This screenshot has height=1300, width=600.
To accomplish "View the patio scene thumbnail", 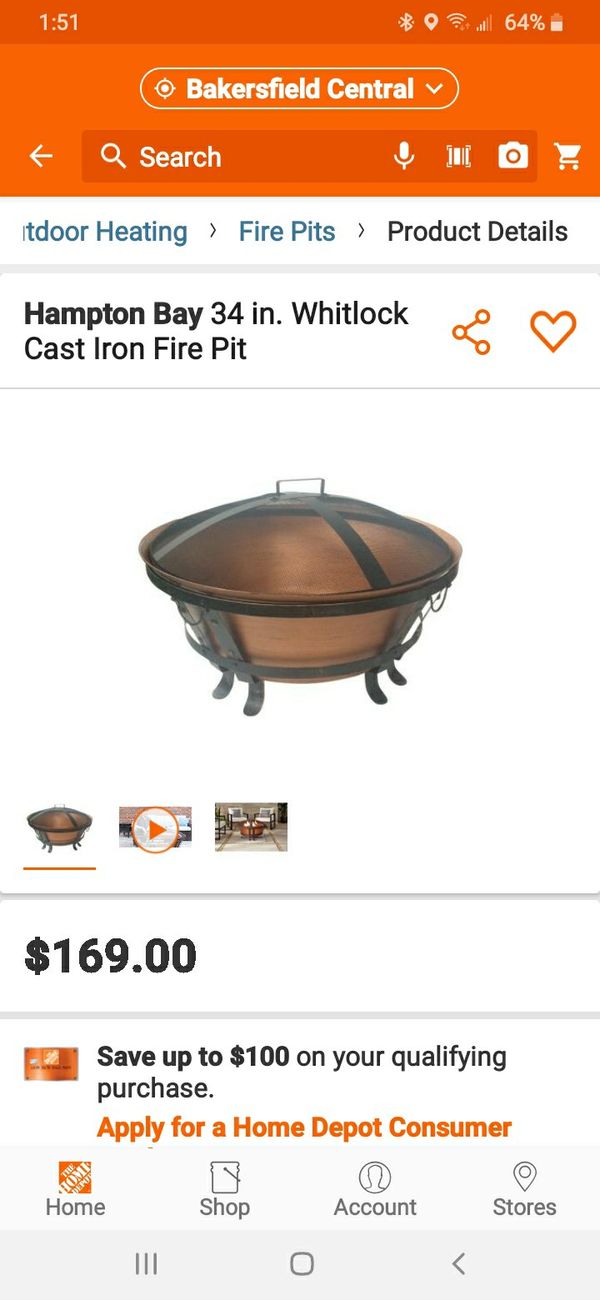I will coord(251,827).
